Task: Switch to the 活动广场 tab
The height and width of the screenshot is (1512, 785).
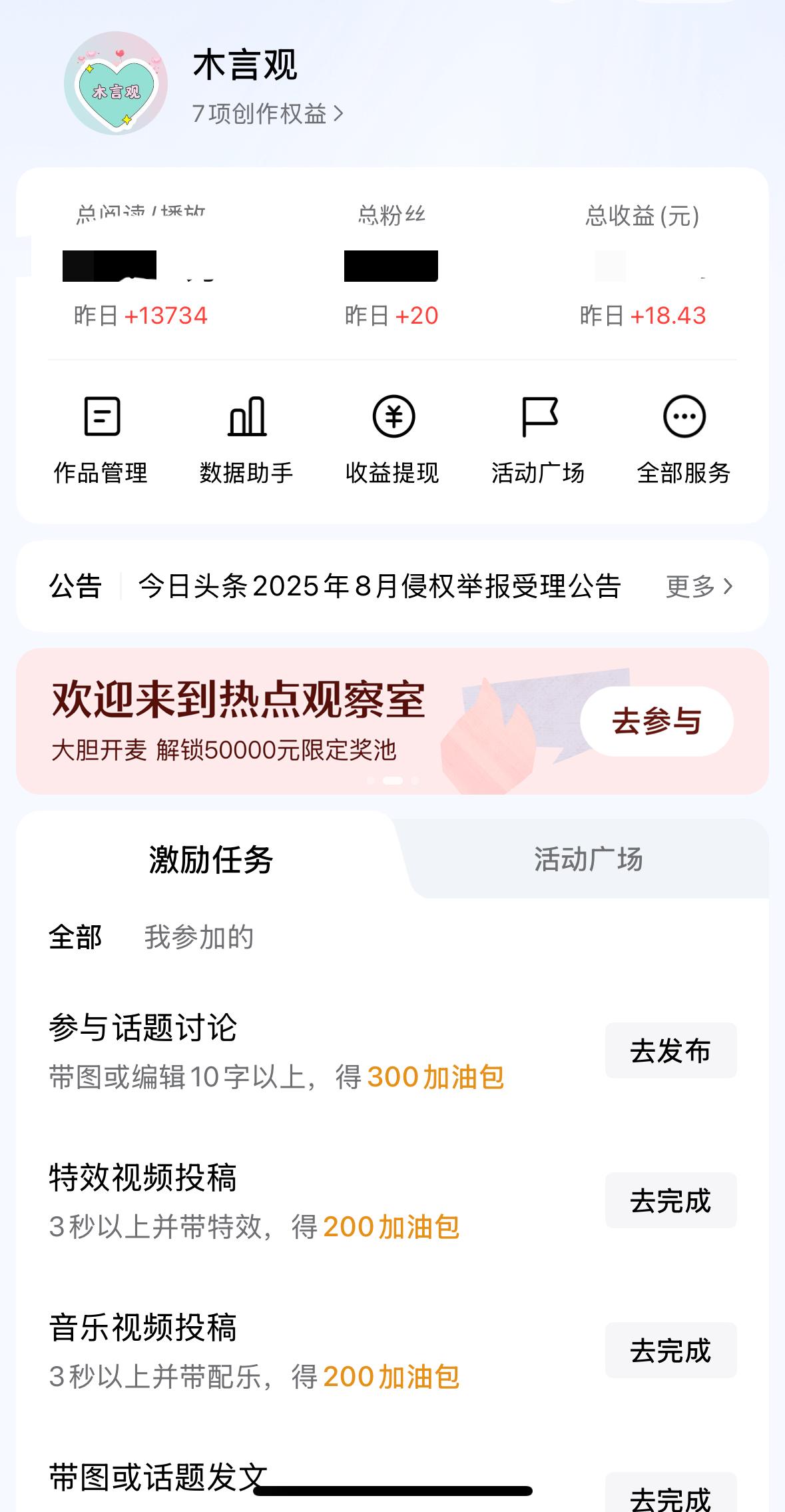Action: (x=586, y=859)
